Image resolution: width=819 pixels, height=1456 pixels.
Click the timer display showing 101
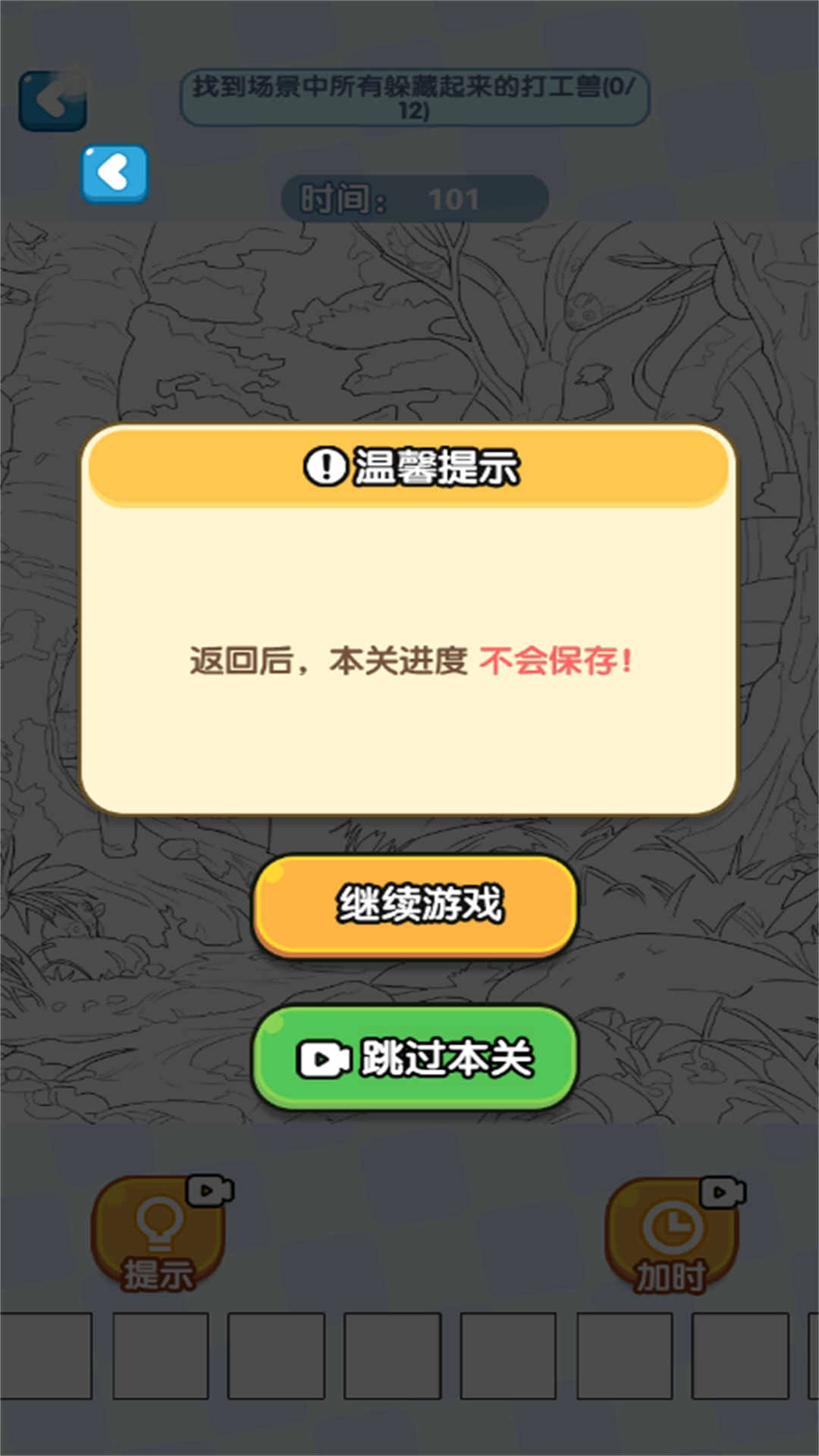coord(455,197)
